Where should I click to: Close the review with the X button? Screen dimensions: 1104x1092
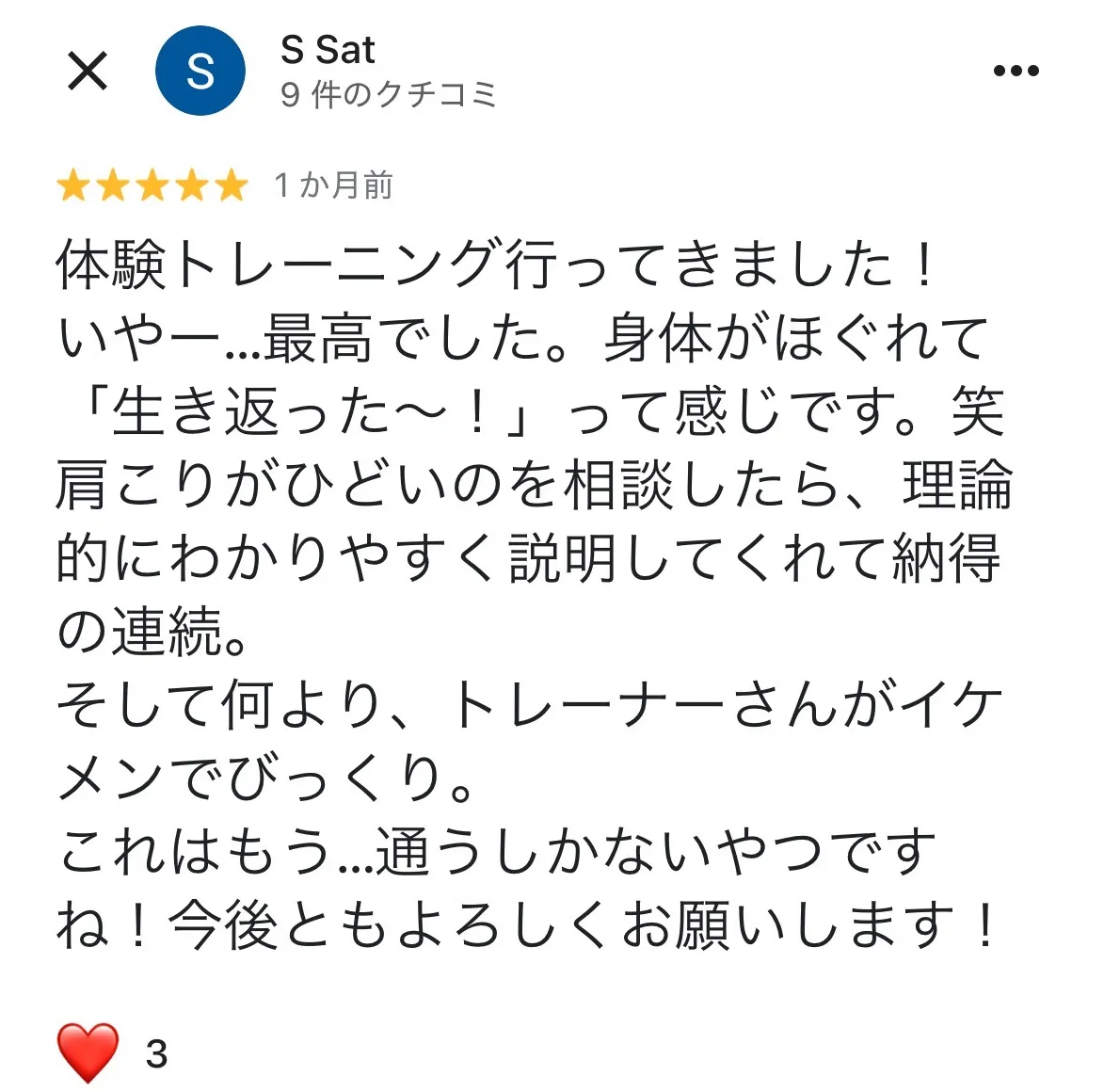[x=88, y=72]
